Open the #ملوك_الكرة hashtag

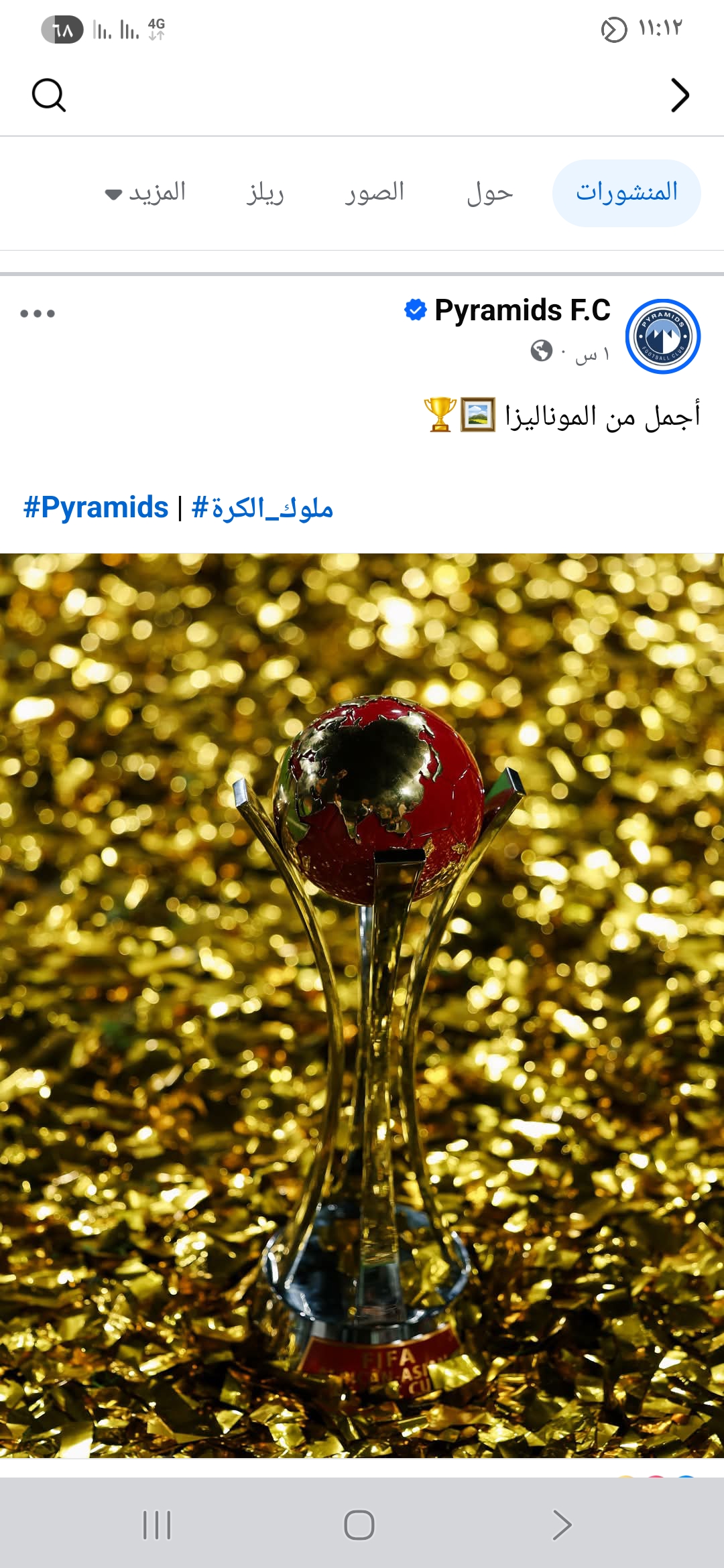(262, 508)
